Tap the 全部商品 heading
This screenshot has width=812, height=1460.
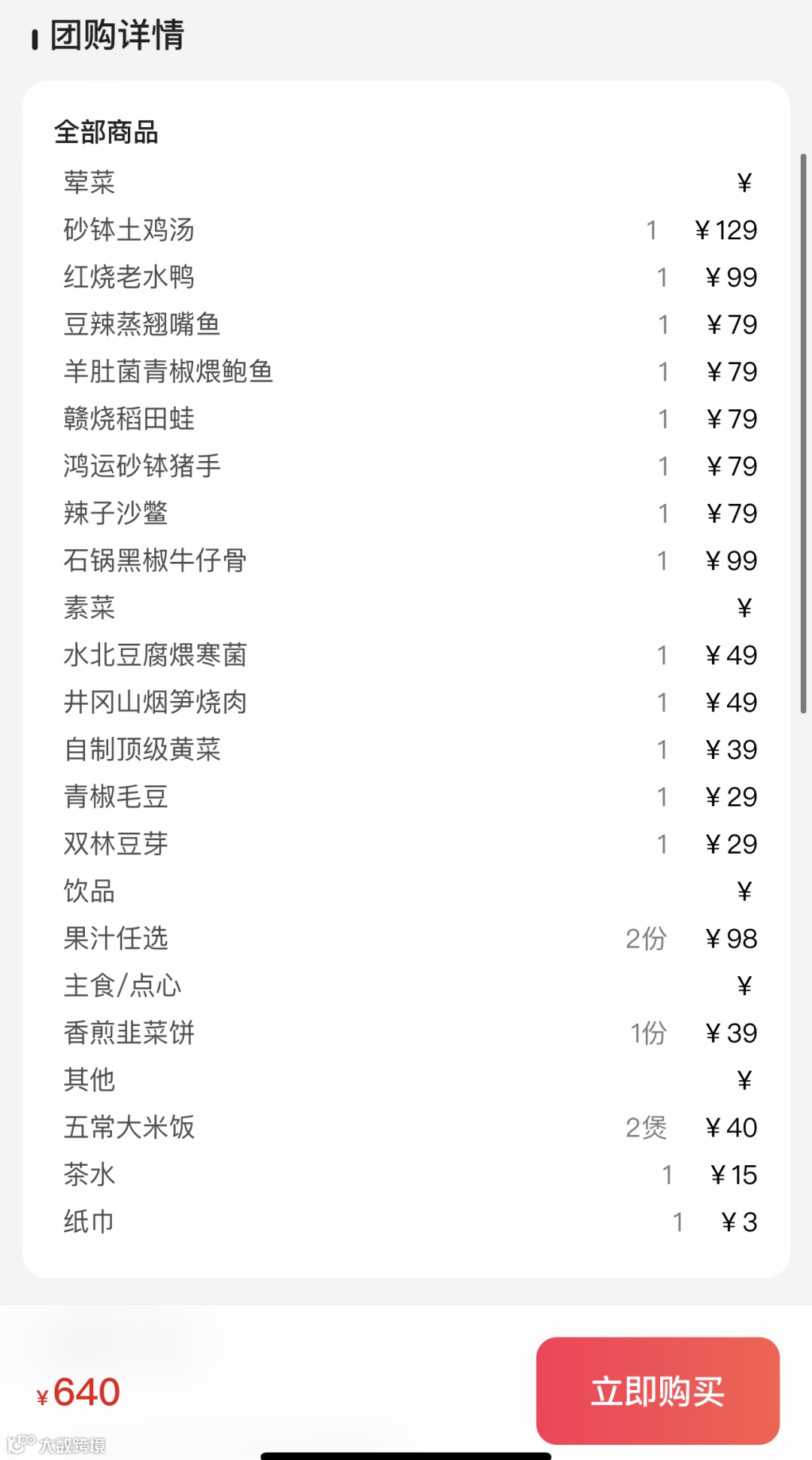pos(105,132)
